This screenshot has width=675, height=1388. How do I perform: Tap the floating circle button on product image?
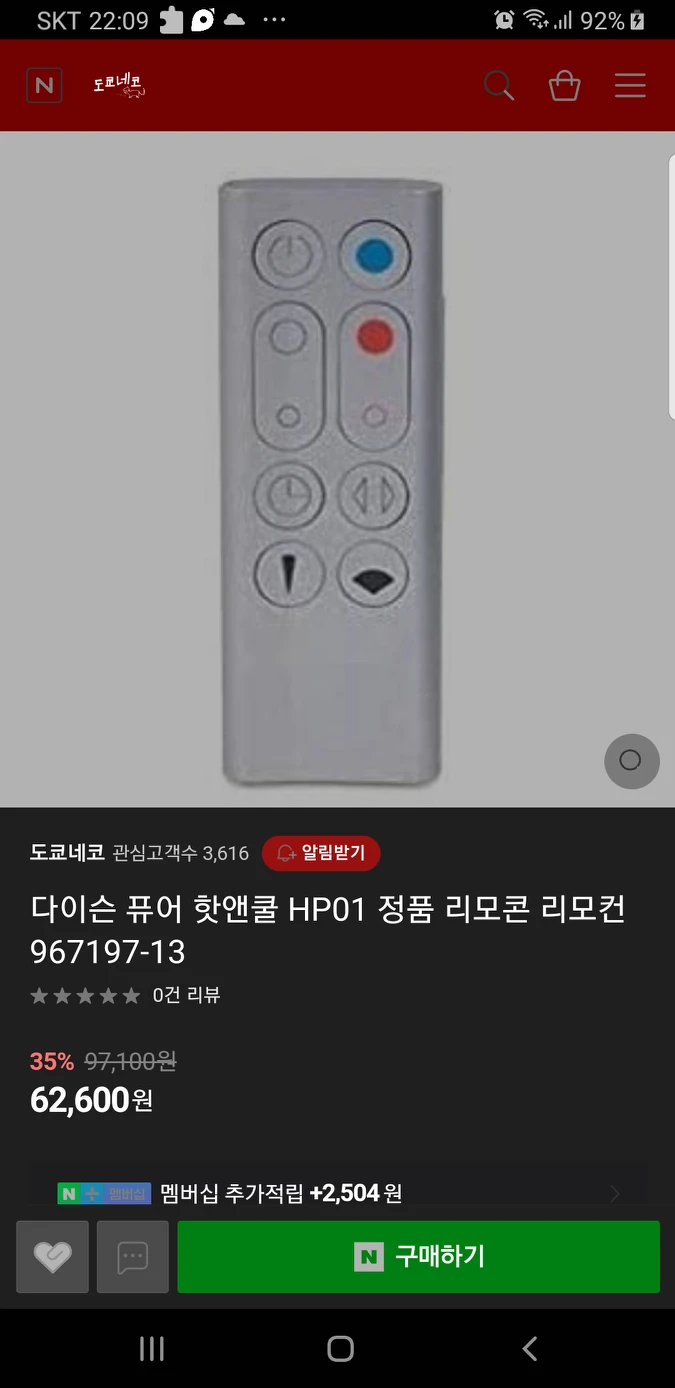(631, 761)
